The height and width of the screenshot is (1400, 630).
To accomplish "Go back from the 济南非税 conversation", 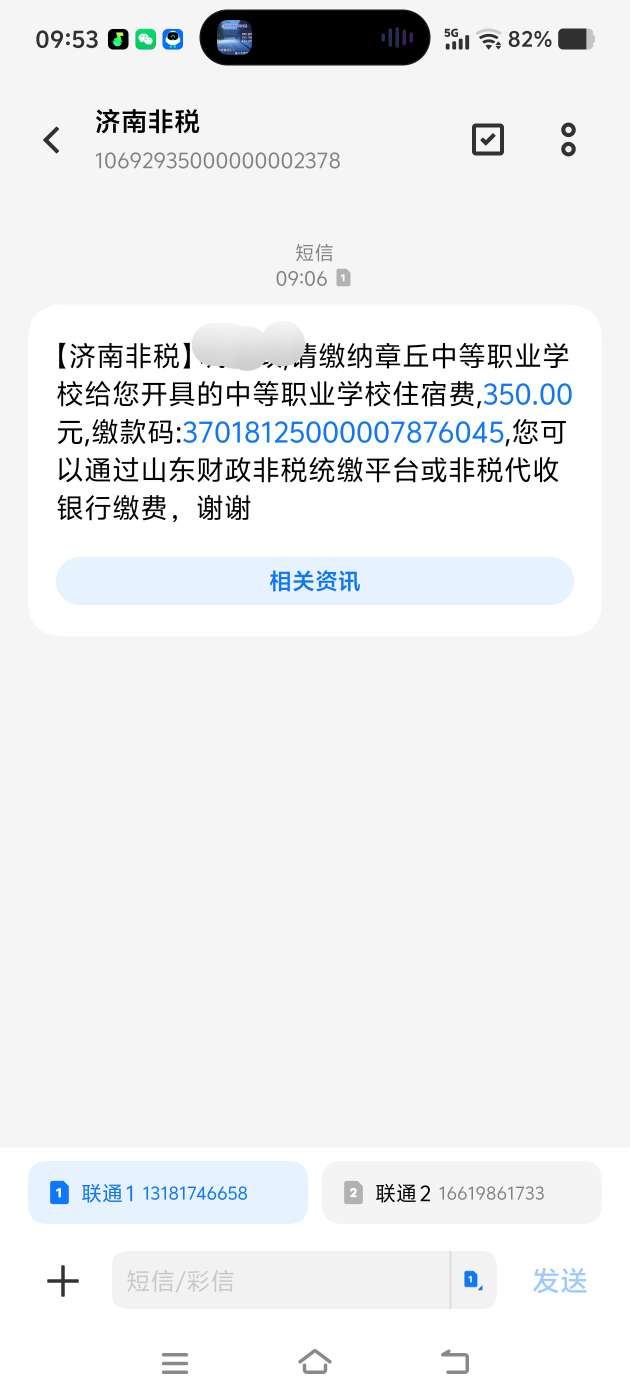I will tap(52, 141).
